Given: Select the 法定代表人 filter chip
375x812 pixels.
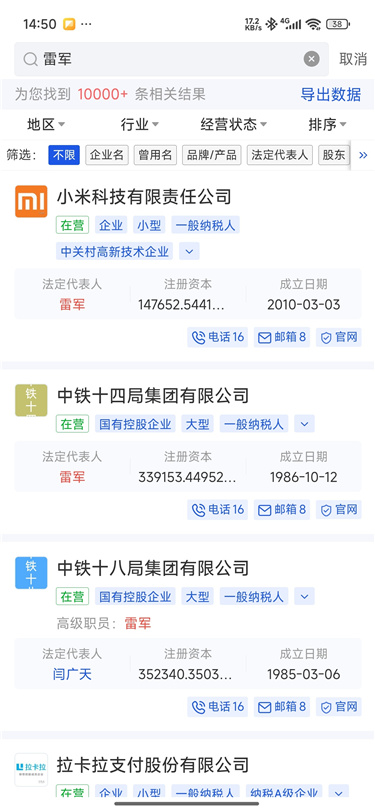Looking at the screenshot, I should click(280, 155).
